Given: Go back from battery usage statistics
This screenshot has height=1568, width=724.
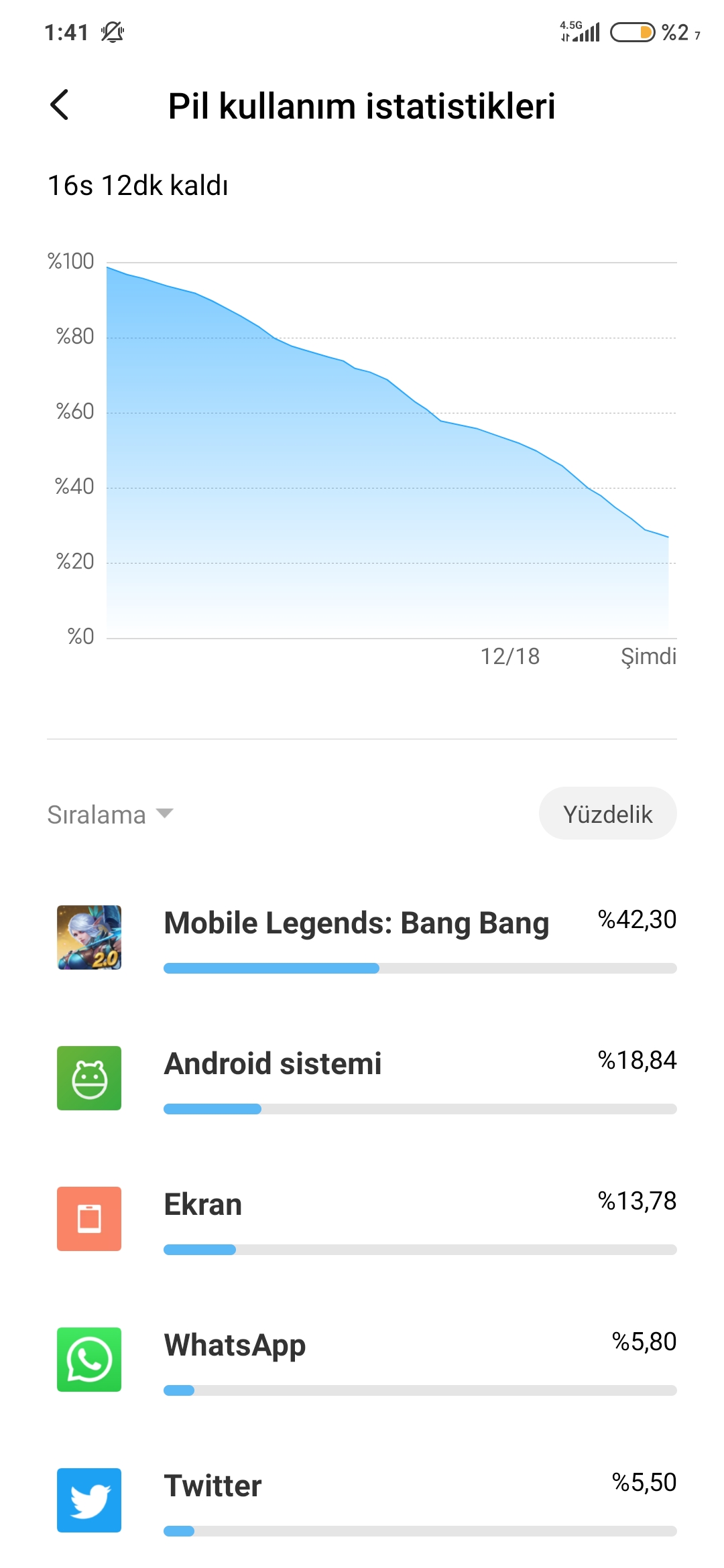Looking at the screenshot, I should (x=60, y=105).
